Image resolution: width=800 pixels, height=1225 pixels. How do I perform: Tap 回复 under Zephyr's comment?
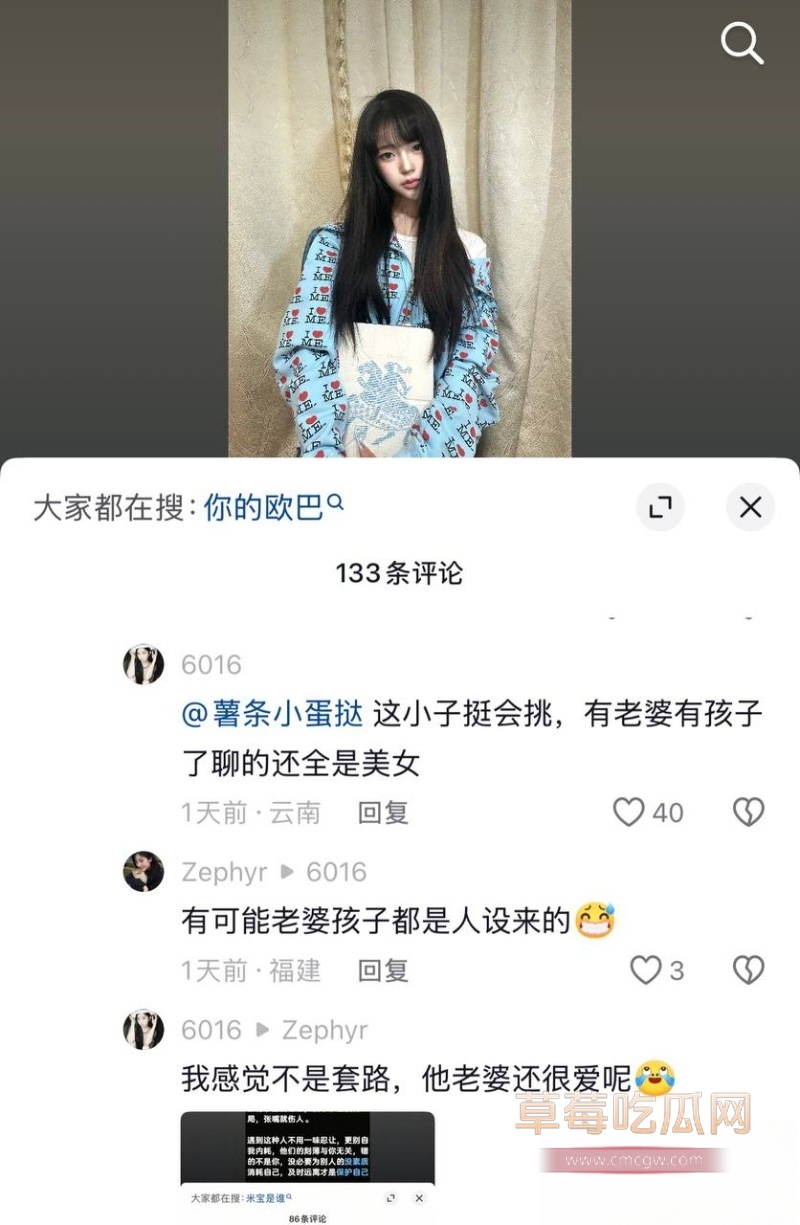coord(383,970)
